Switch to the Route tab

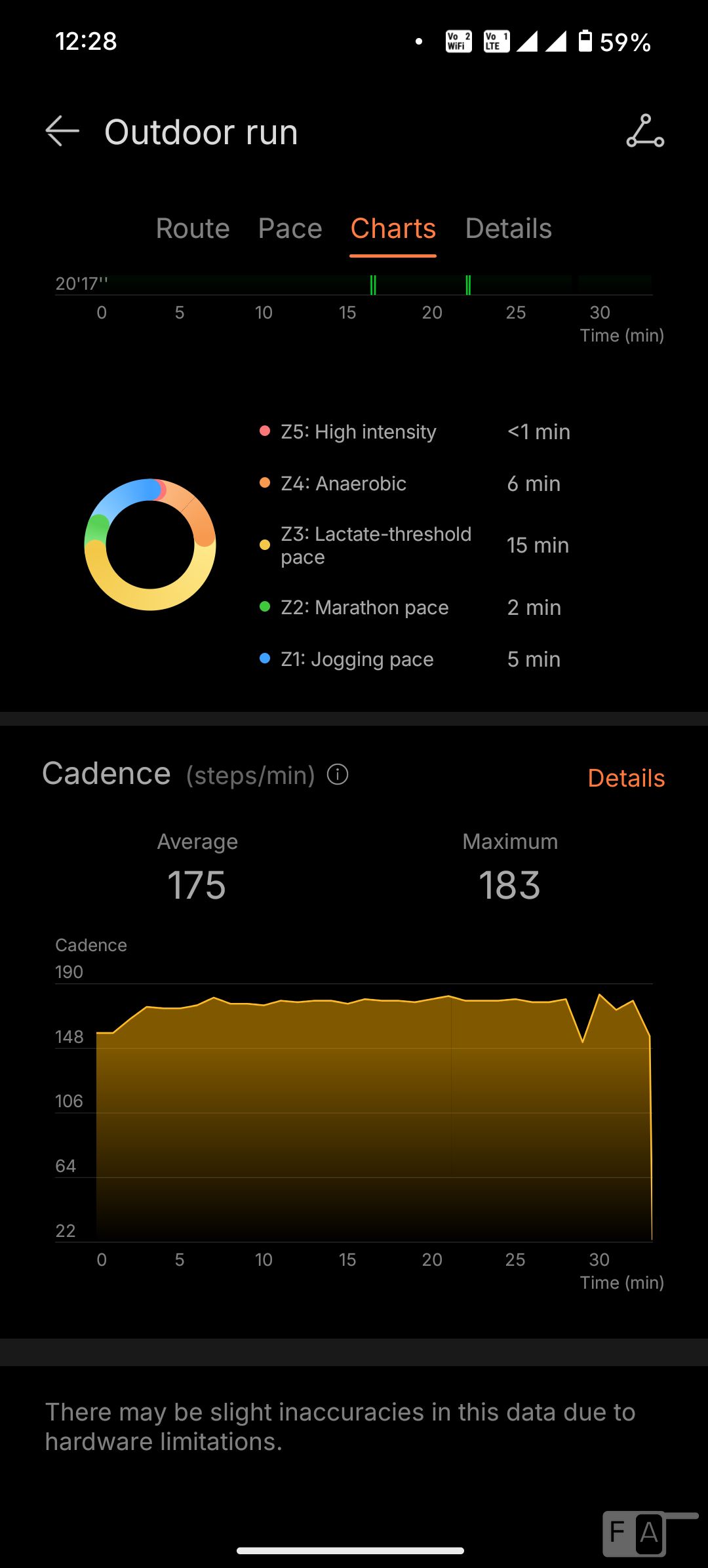coord(193,229)
